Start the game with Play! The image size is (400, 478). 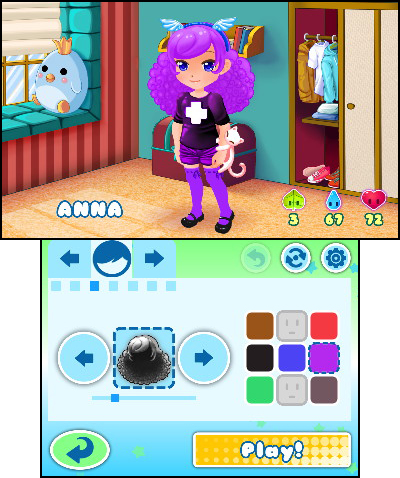pyautogui.click(x=272, y=450)
